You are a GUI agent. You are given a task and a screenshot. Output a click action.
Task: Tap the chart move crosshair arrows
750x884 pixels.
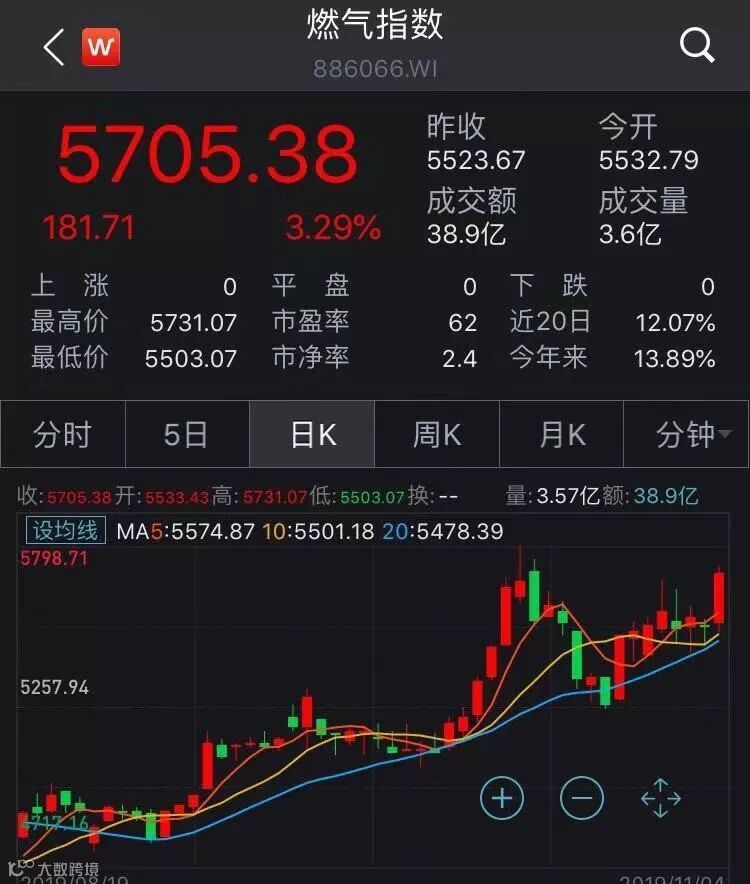click(x=660, y=798)
